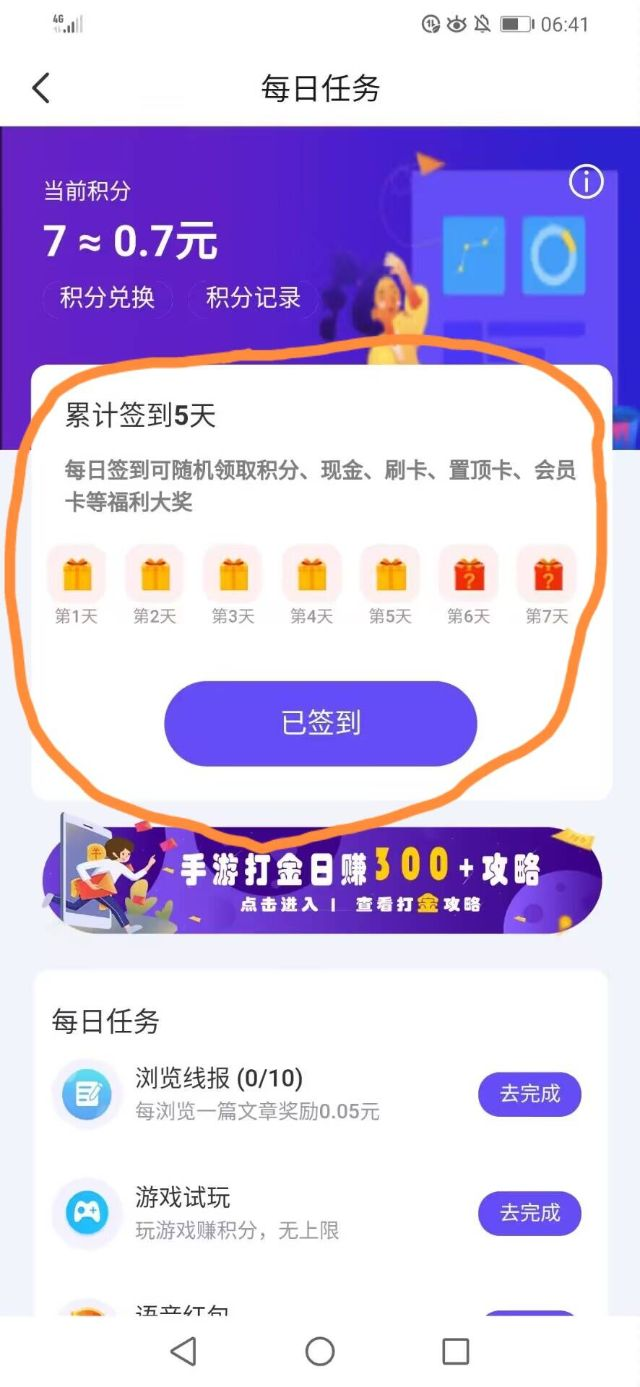Tap the system home button
This screenshot has width=640, height=1387.
point(320,1351)
